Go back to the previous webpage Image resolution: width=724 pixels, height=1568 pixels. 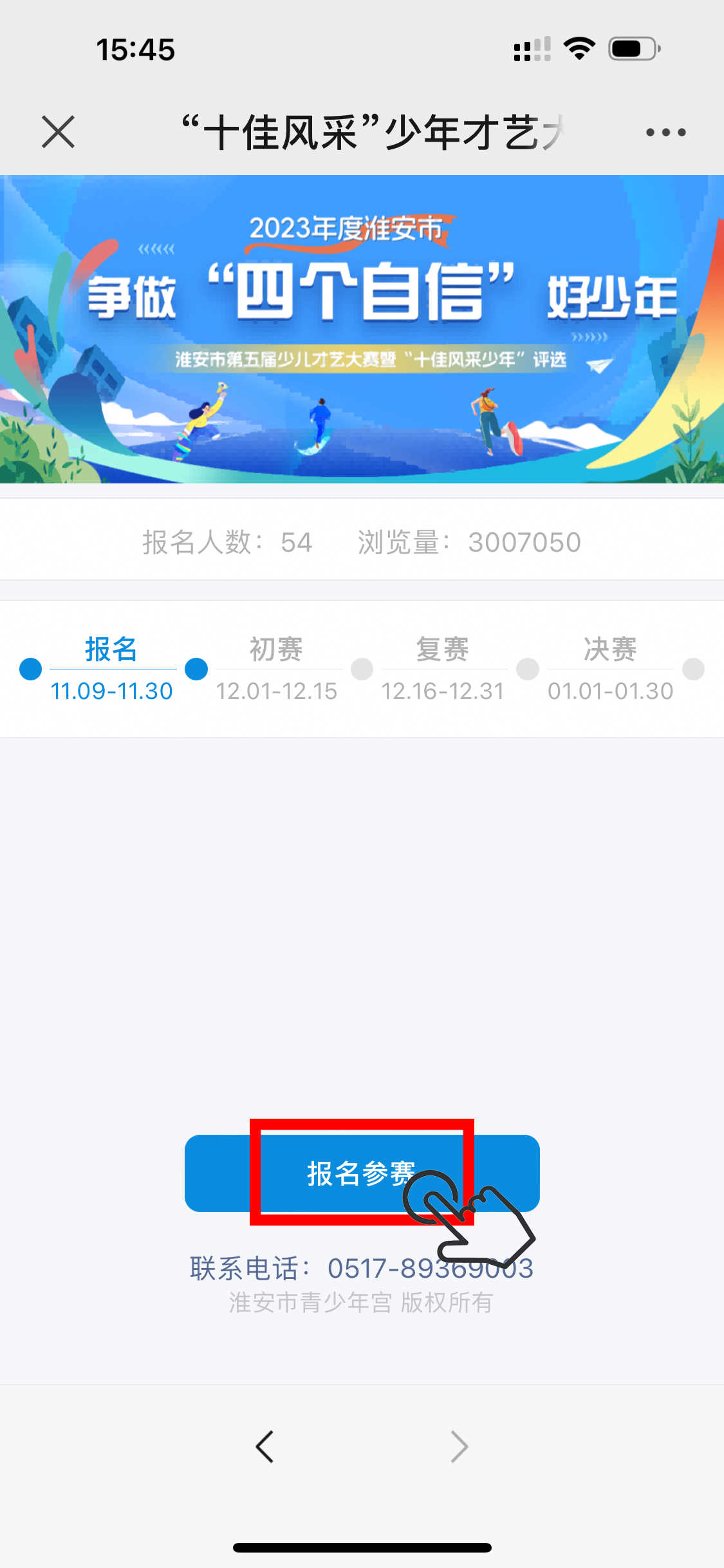(x=265, y=1447)
